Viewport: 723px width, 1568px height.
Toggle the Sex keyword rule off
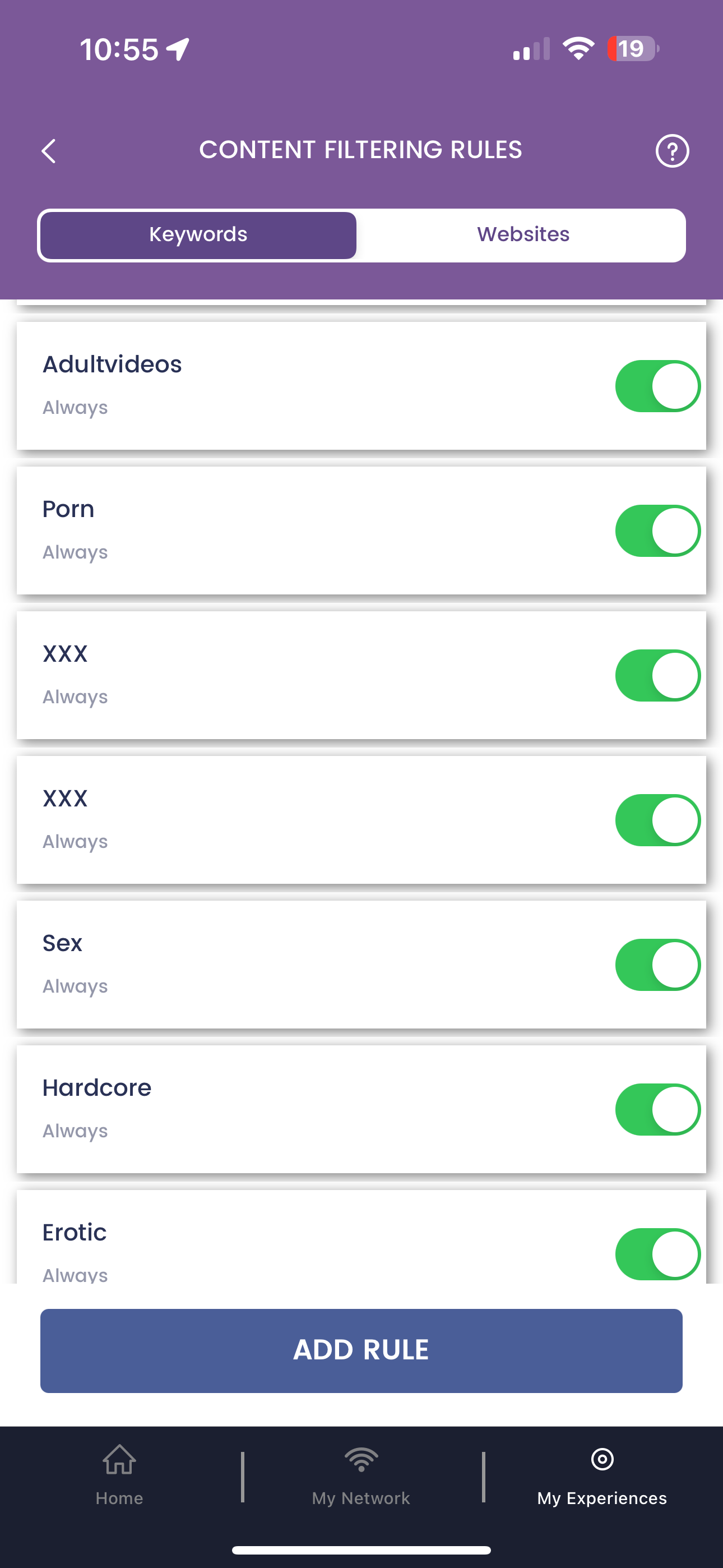657,965
